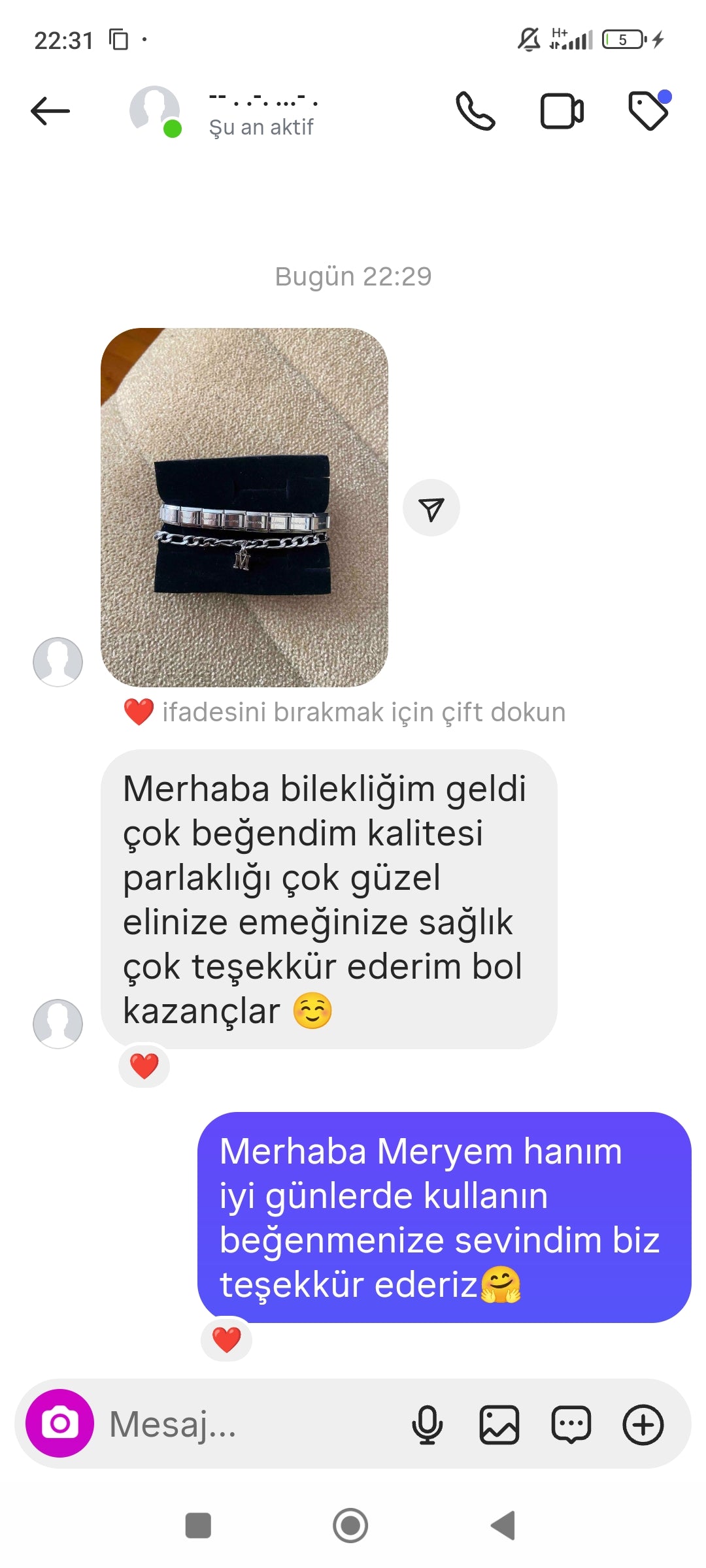The width and height of the screenshot is (706, 1568).
Task: View heart reaction under the Merhaba Meryem message
Action: pyautogui.click(x=227, y=1339)
